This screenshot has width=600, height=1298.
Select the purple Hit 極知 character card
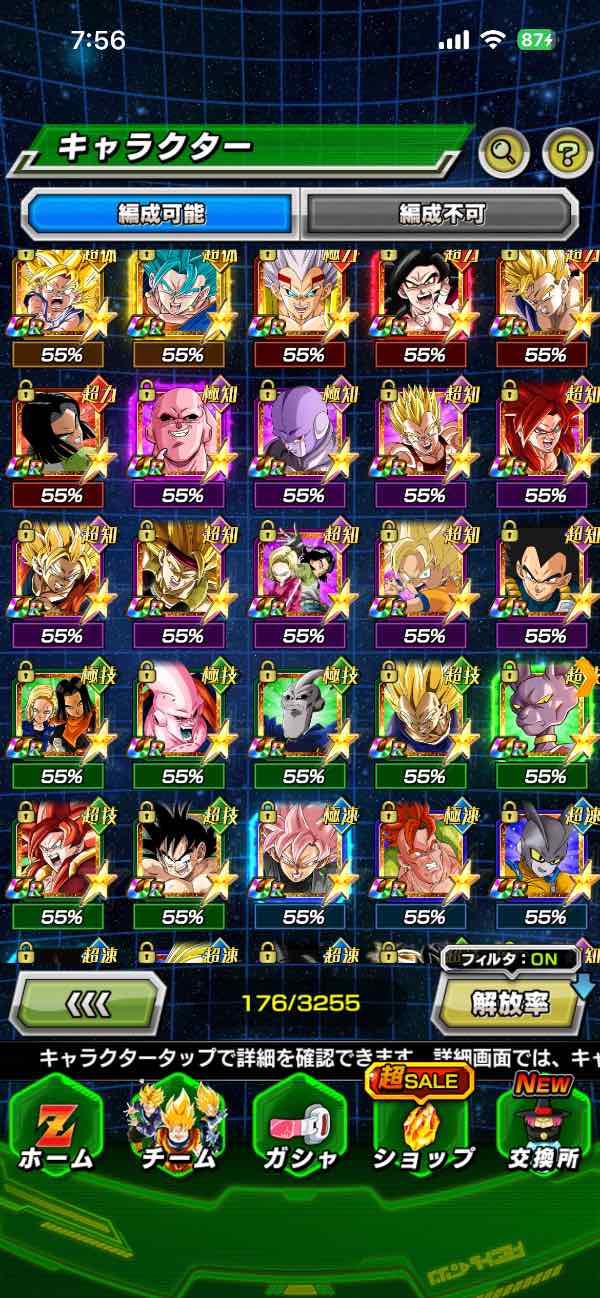pyautogui.click(x=303, y=432)
